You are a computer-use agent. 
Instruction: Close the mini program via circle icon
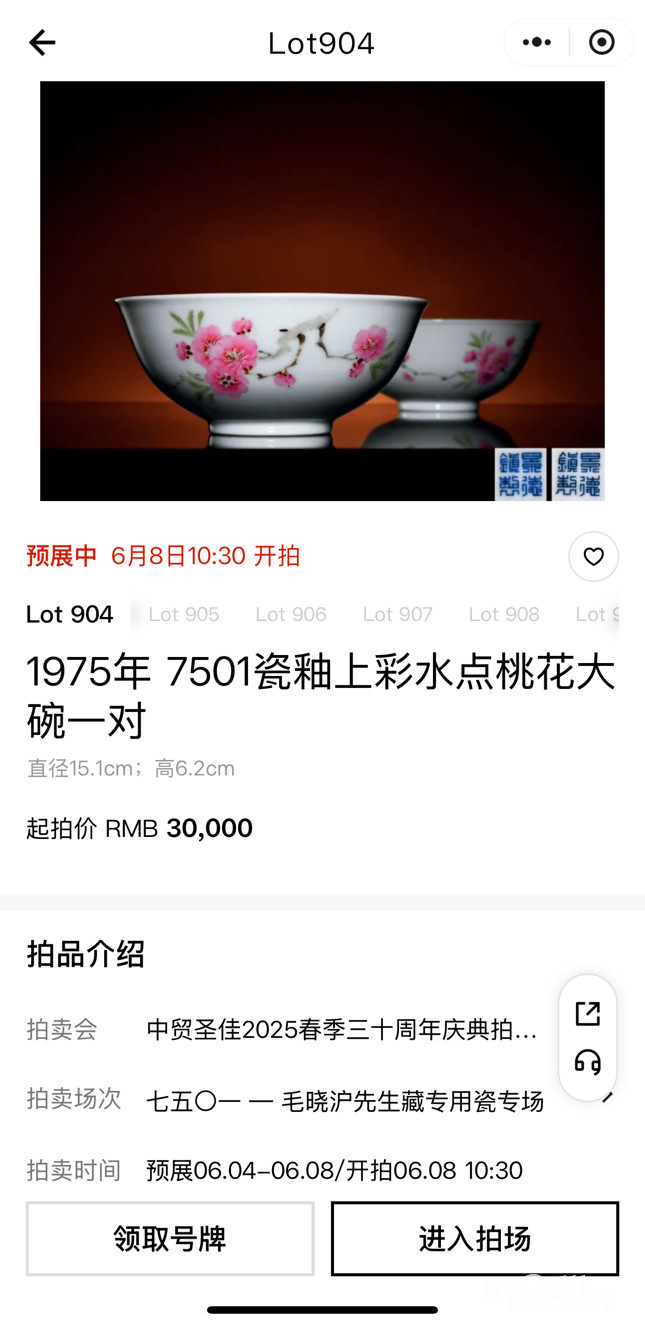[601, 42]
